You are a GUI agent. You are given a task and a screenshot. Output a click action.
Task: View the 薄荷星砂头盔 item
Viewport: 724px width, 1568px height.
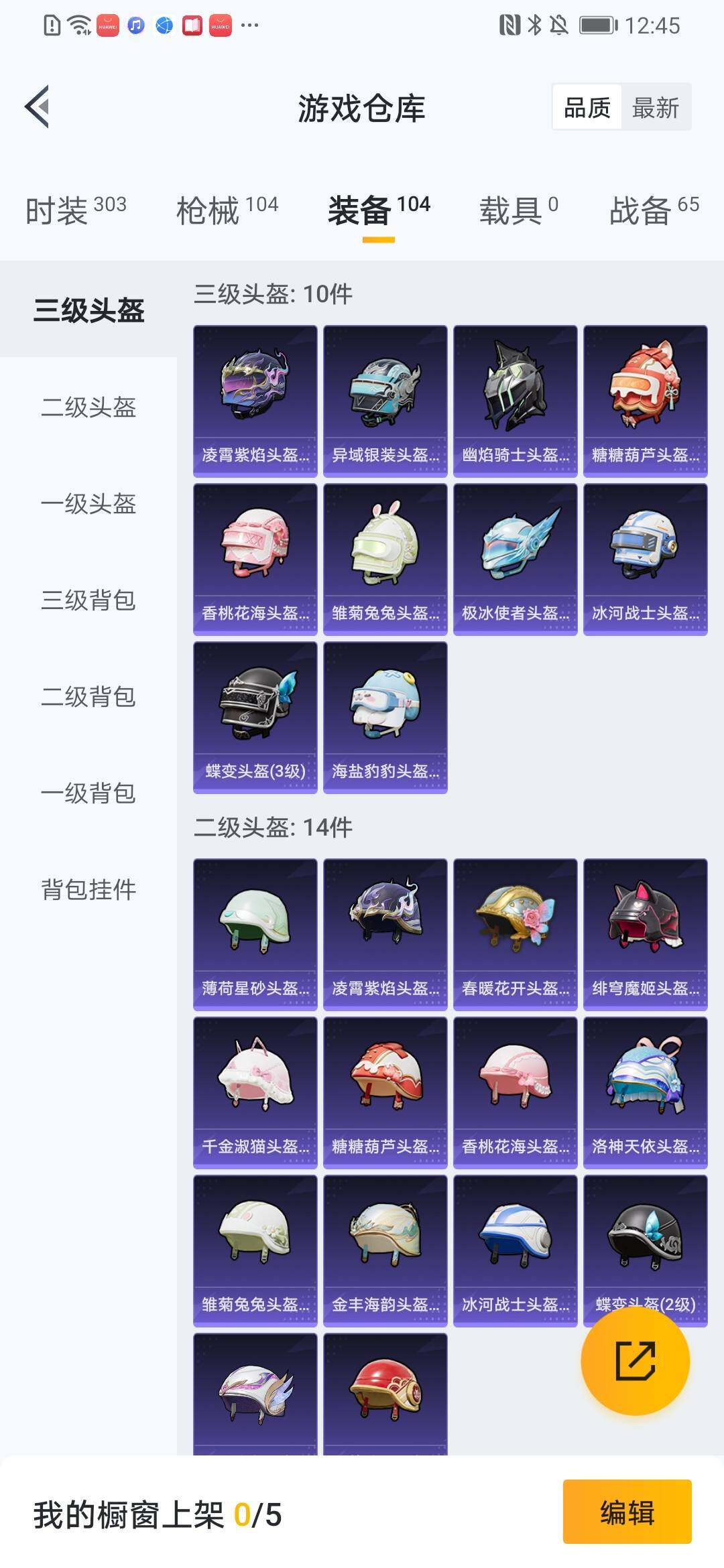coord(255,934)
